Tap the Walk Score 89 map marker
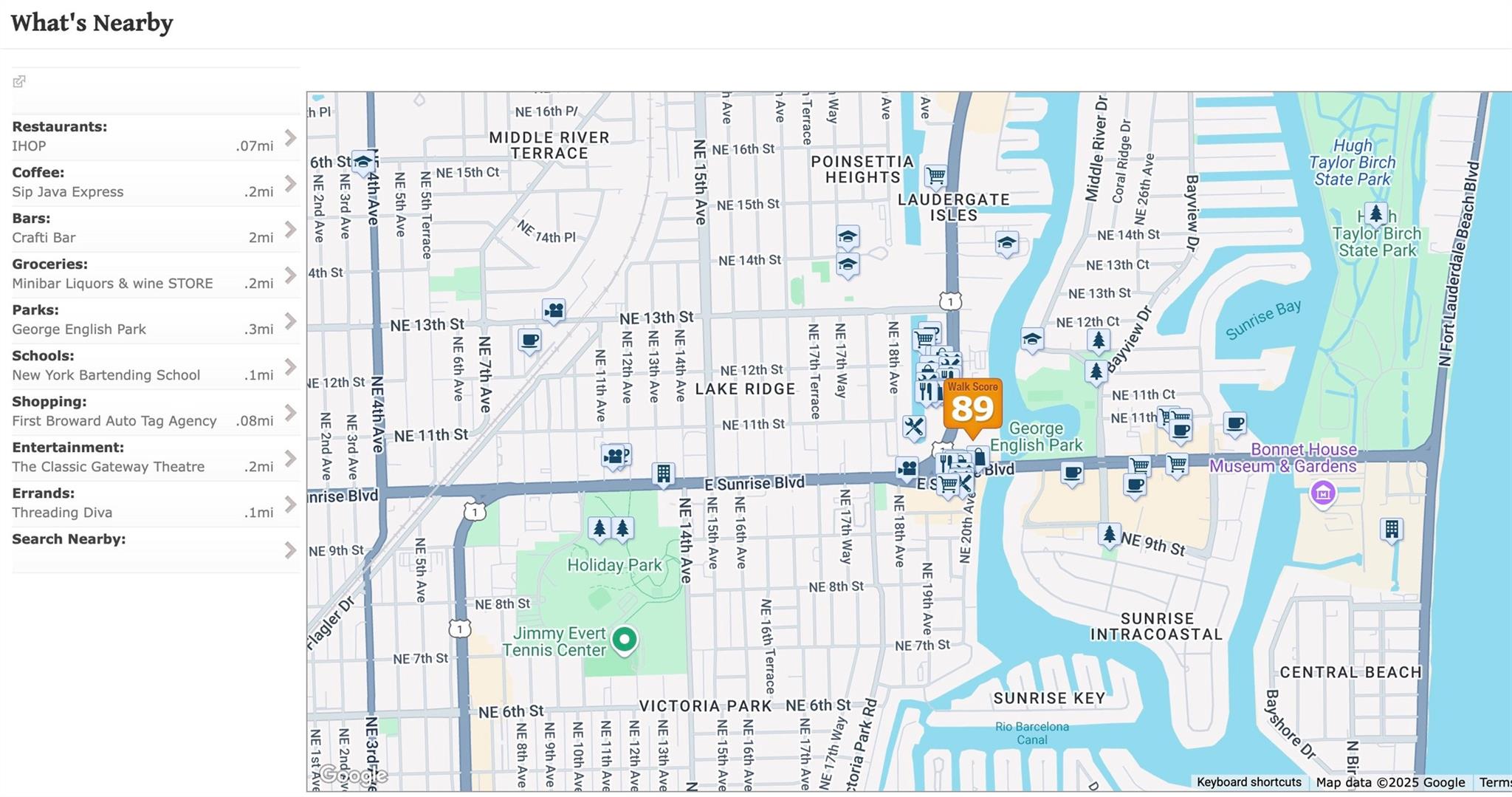This screenshot has width=1512, height=797. tap(972, 405)
